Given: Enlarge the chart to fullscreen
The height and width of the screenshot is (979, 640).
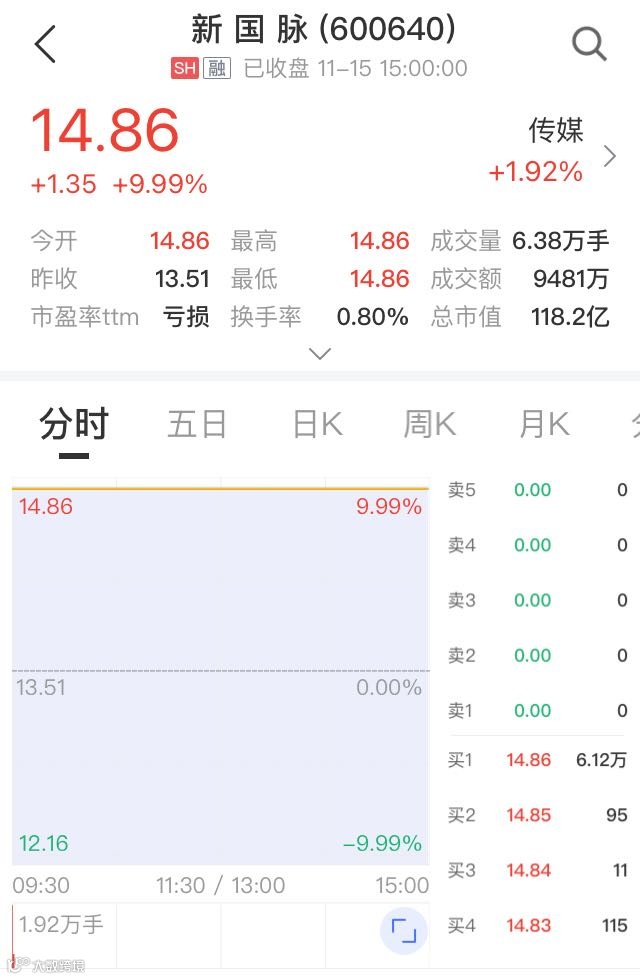Looking at the screenshot, I should (x=404, y=932).
